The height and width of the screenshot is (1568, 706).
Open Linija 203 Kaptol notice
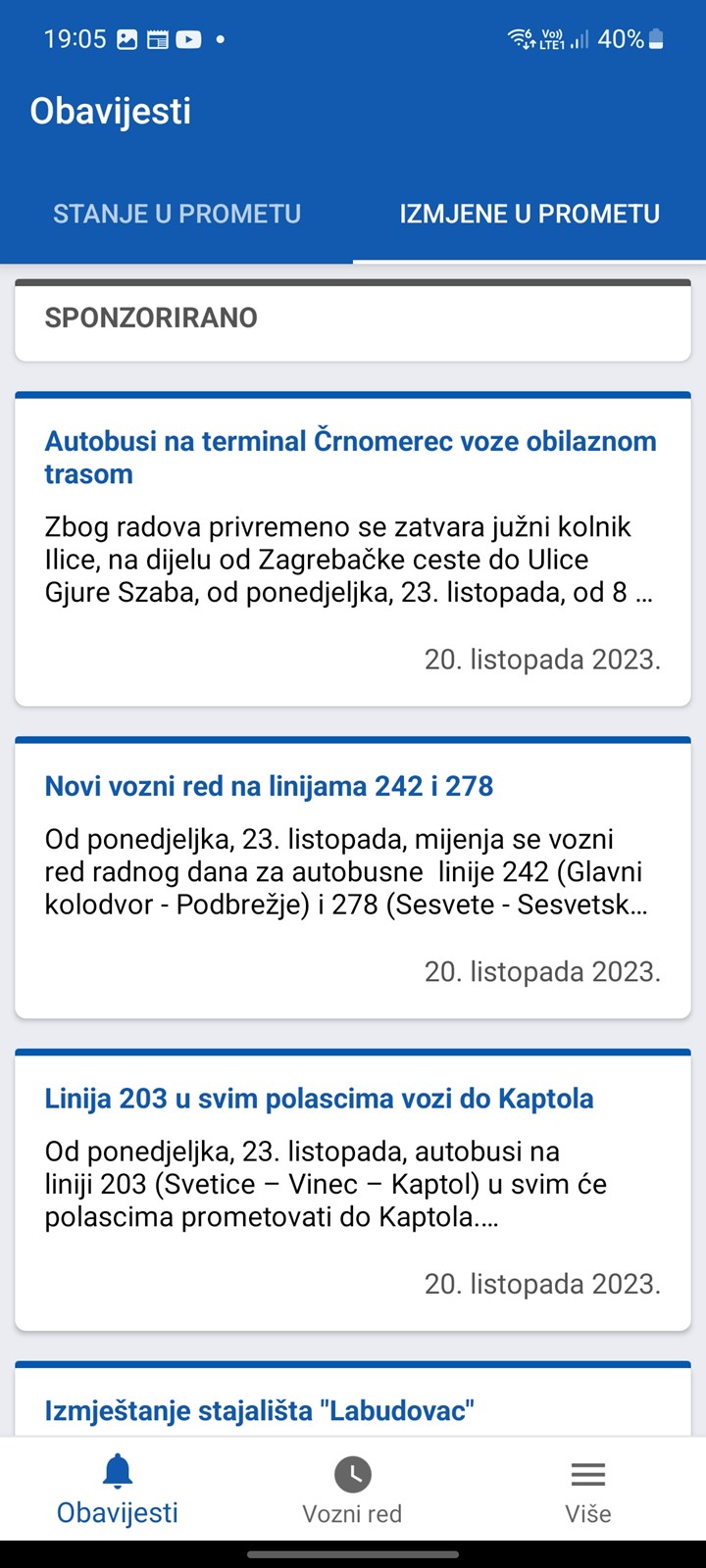[x=353, y=1190]
